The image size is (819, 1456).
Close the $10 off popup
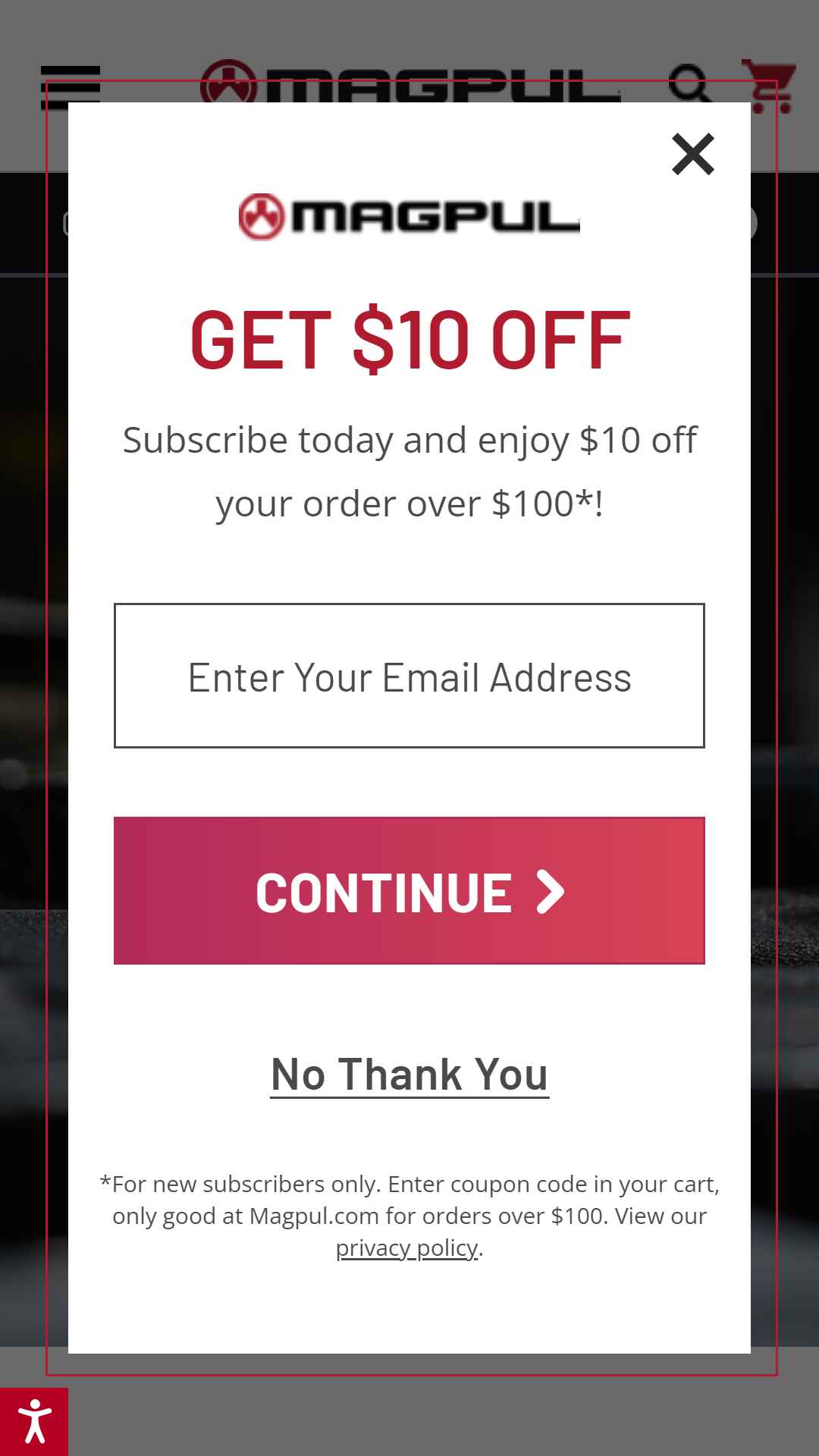(x=693, y=154)
